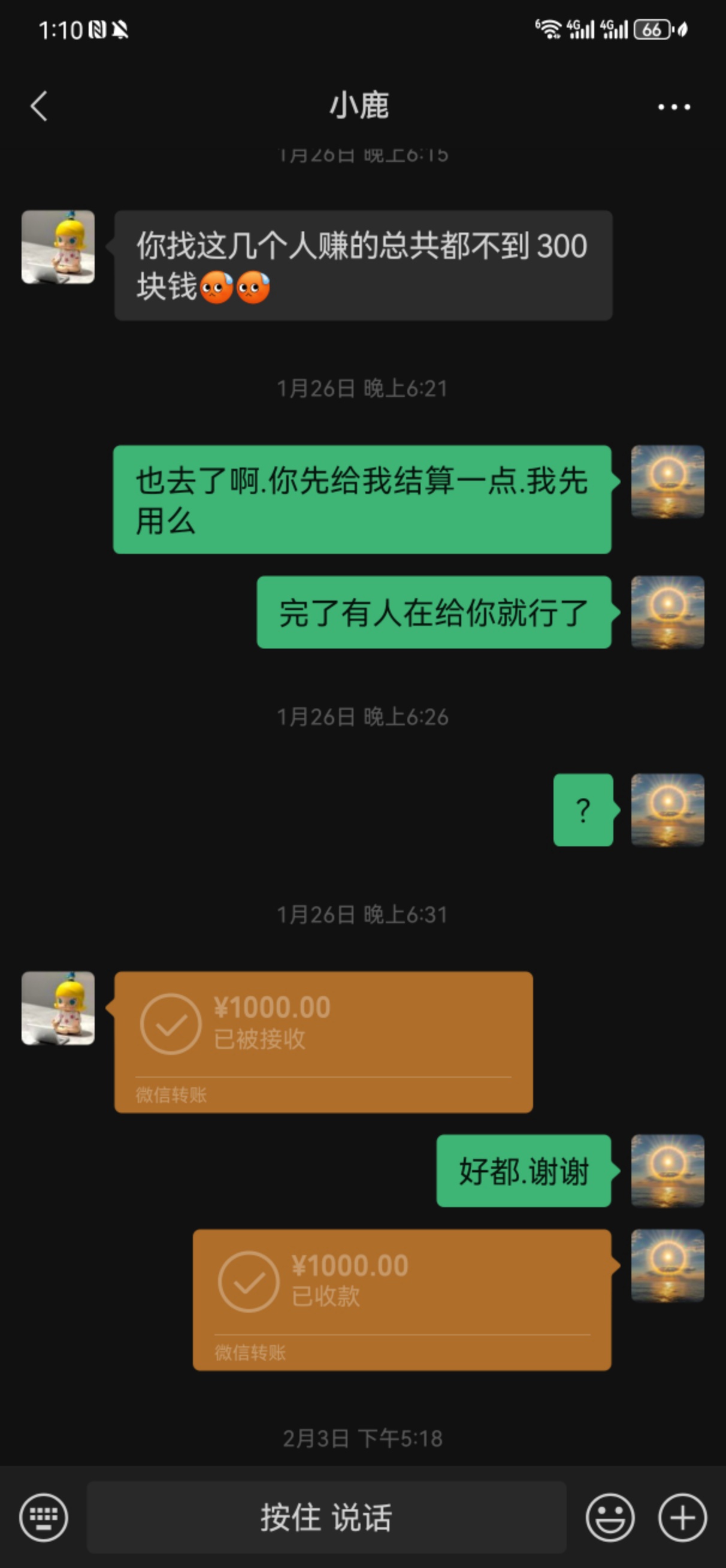Screen dimensions: 726x1568
Task: Open the ¥1000.00 transfer marked 已收款
Action: [x=402, y=1299]
